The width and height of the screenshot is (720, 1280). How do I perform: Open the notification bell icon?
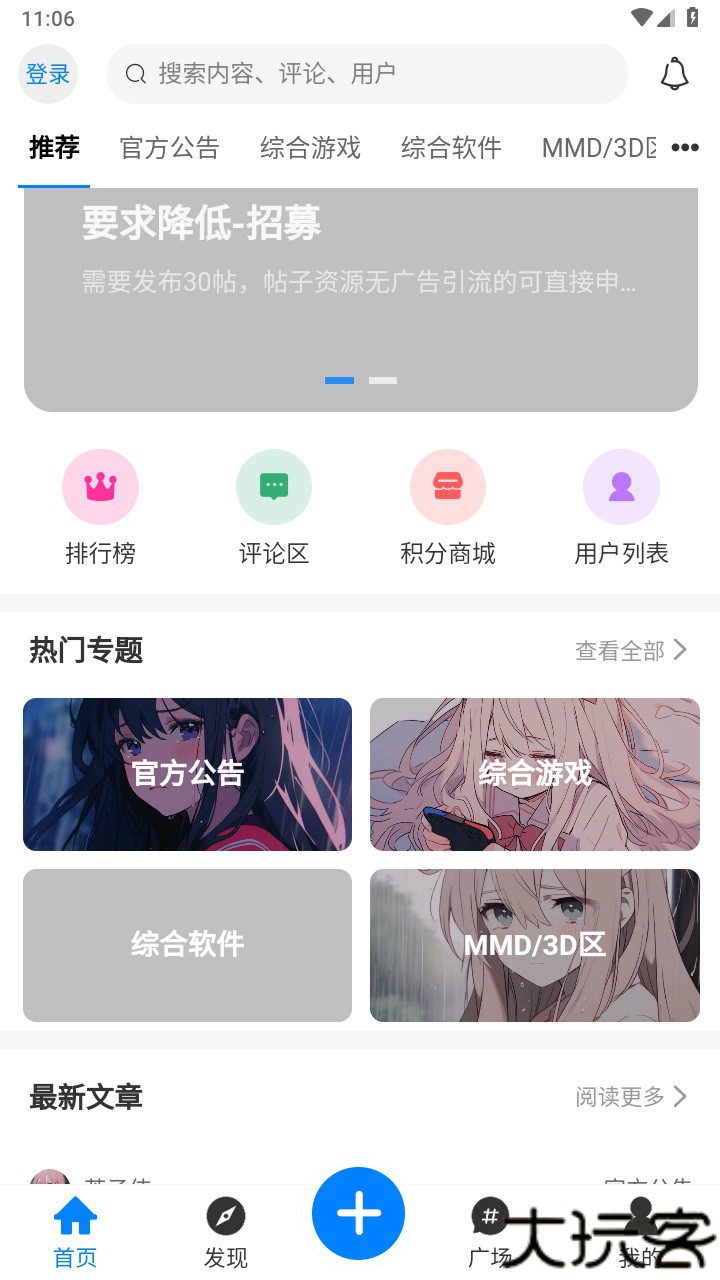[x=674, y=73]
